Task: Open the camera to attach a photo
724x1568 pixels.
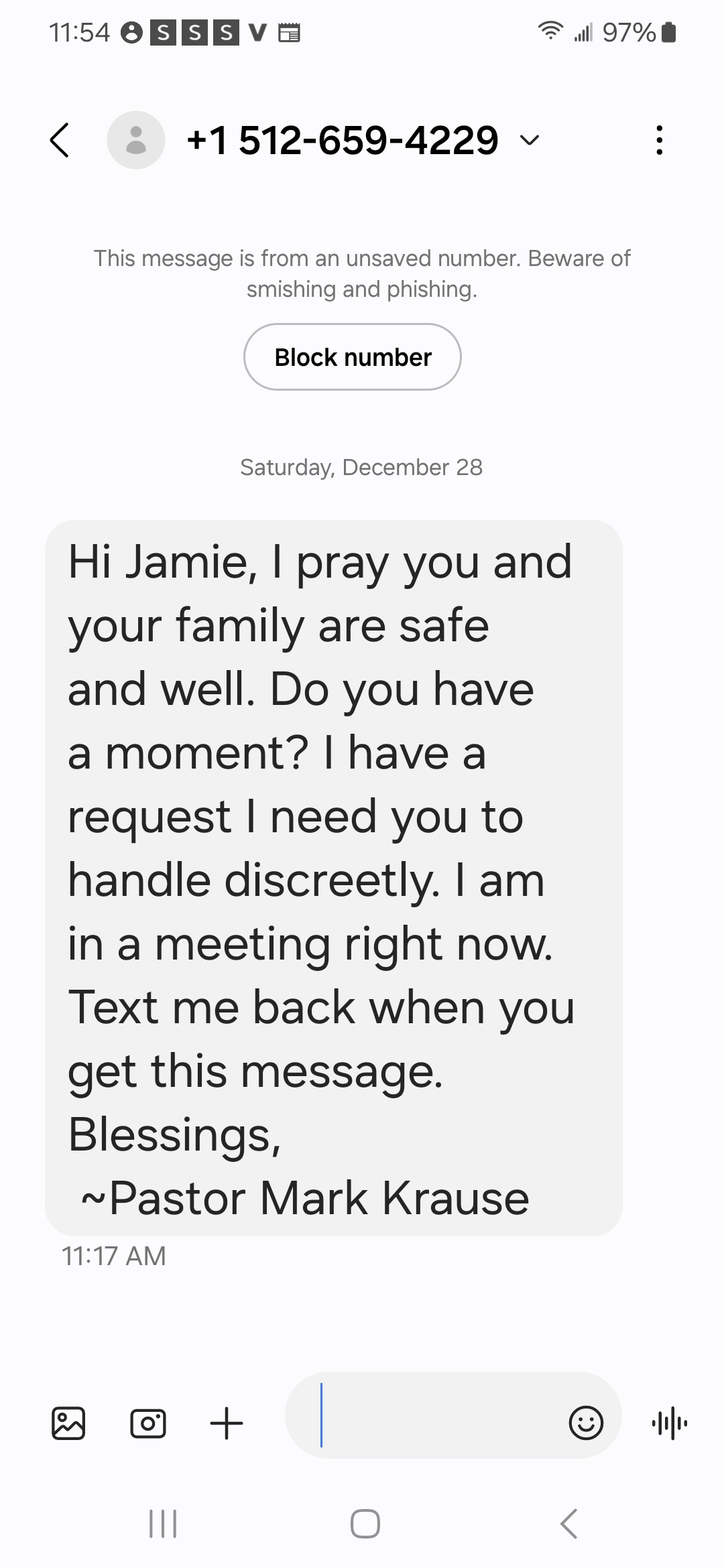Action: (x=147, y=1423)
